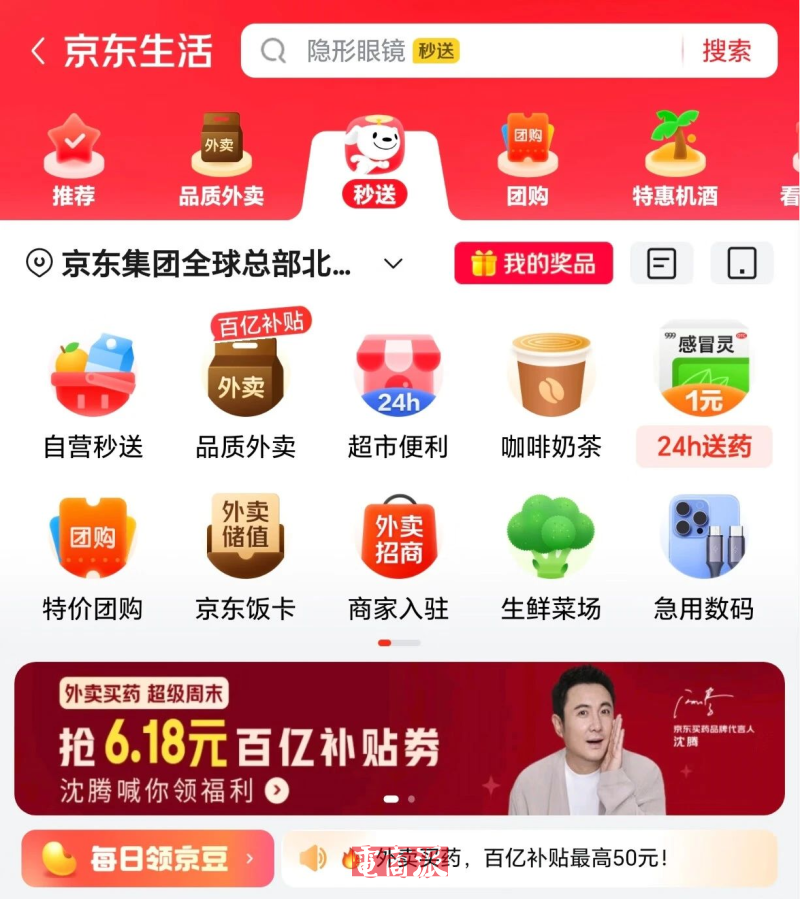This screenshot has width=800, height=899.
Task: Tap 每日领京豆
Action: pyautogui.click(x=147, y=858)
